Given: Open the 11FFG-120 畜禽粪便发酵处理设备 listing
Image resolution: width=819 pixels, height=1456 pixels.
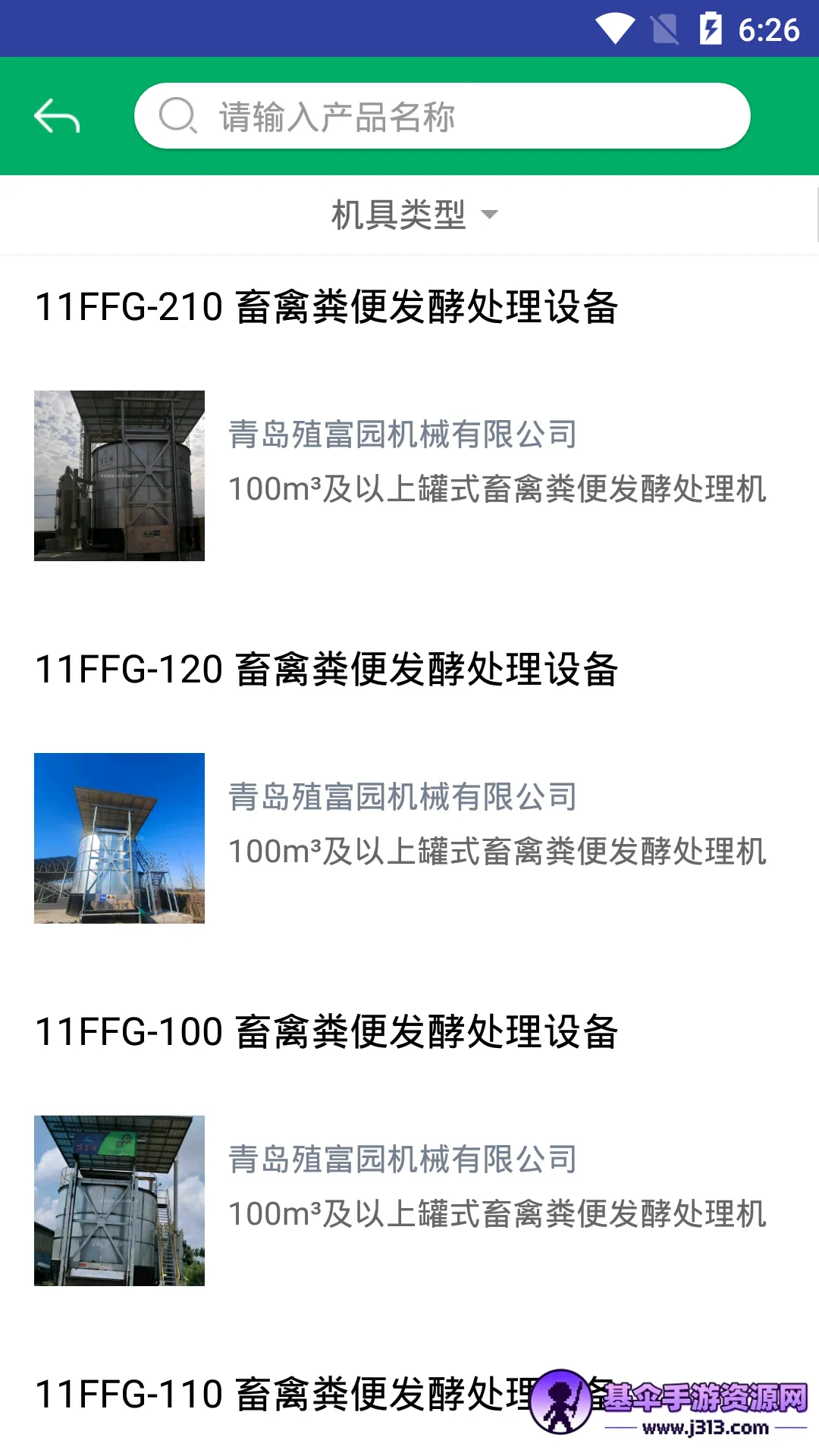Looking at the screenshot, I should coord(327,670).
